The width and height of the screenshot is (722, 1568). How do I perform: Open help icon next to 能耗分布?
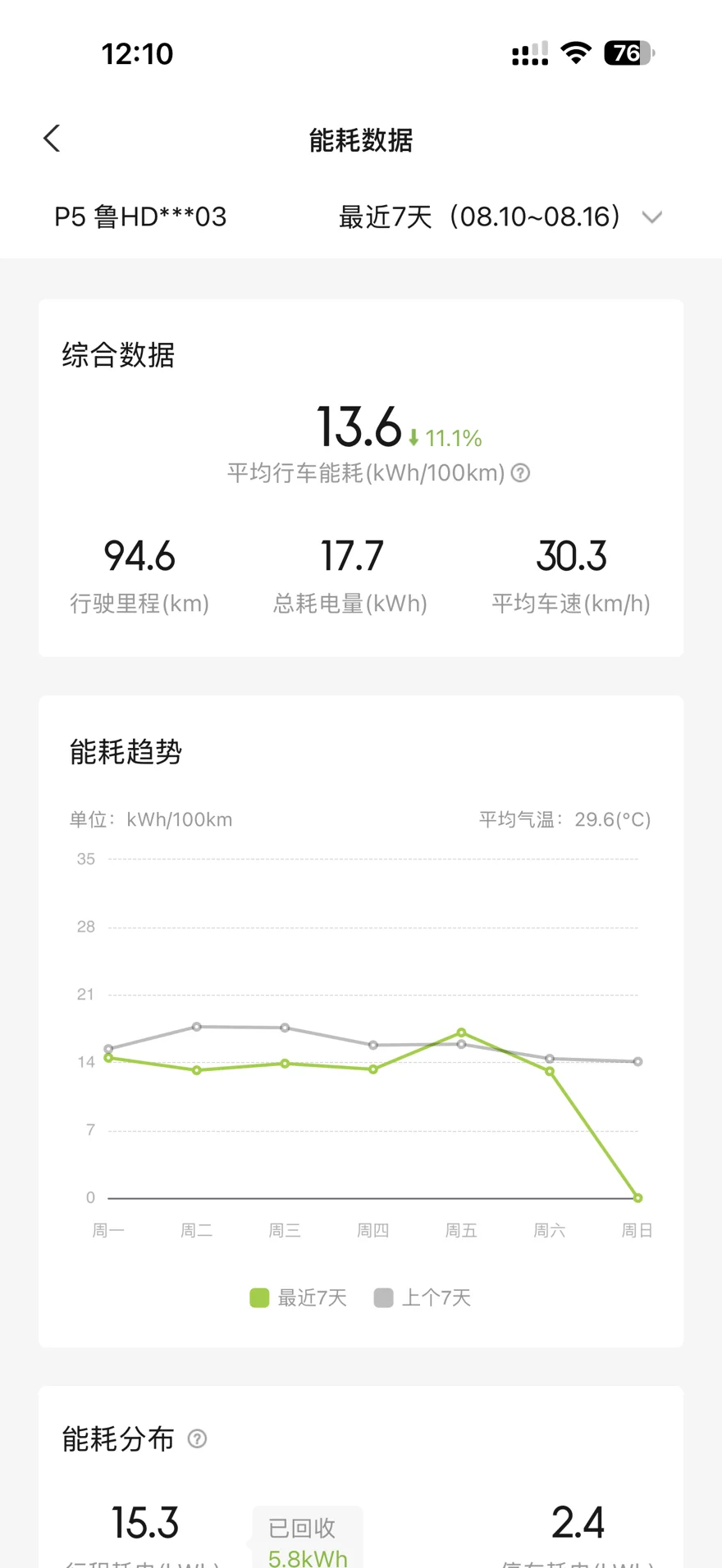click(197, 1438)
